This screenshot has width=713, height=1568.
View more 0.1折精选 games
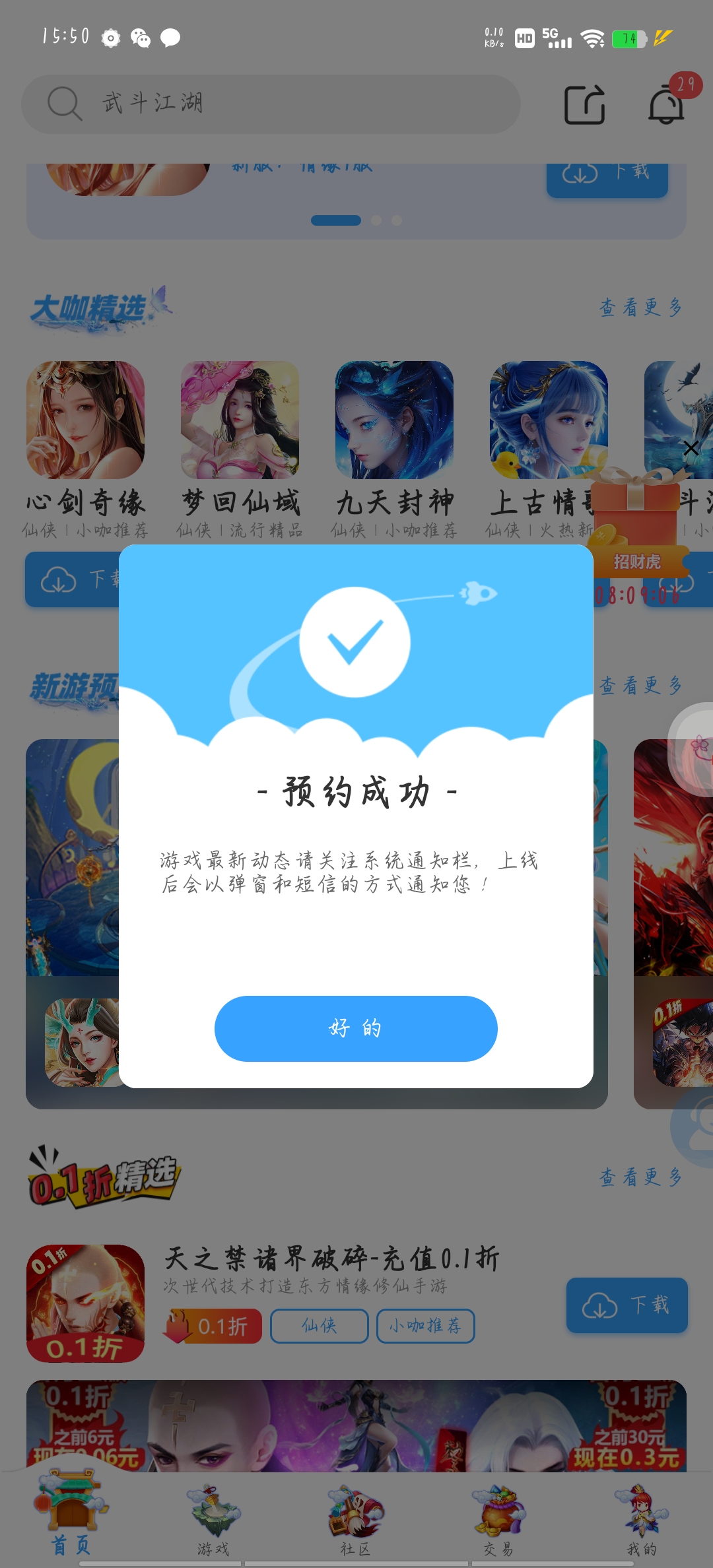click(640, 1177)
